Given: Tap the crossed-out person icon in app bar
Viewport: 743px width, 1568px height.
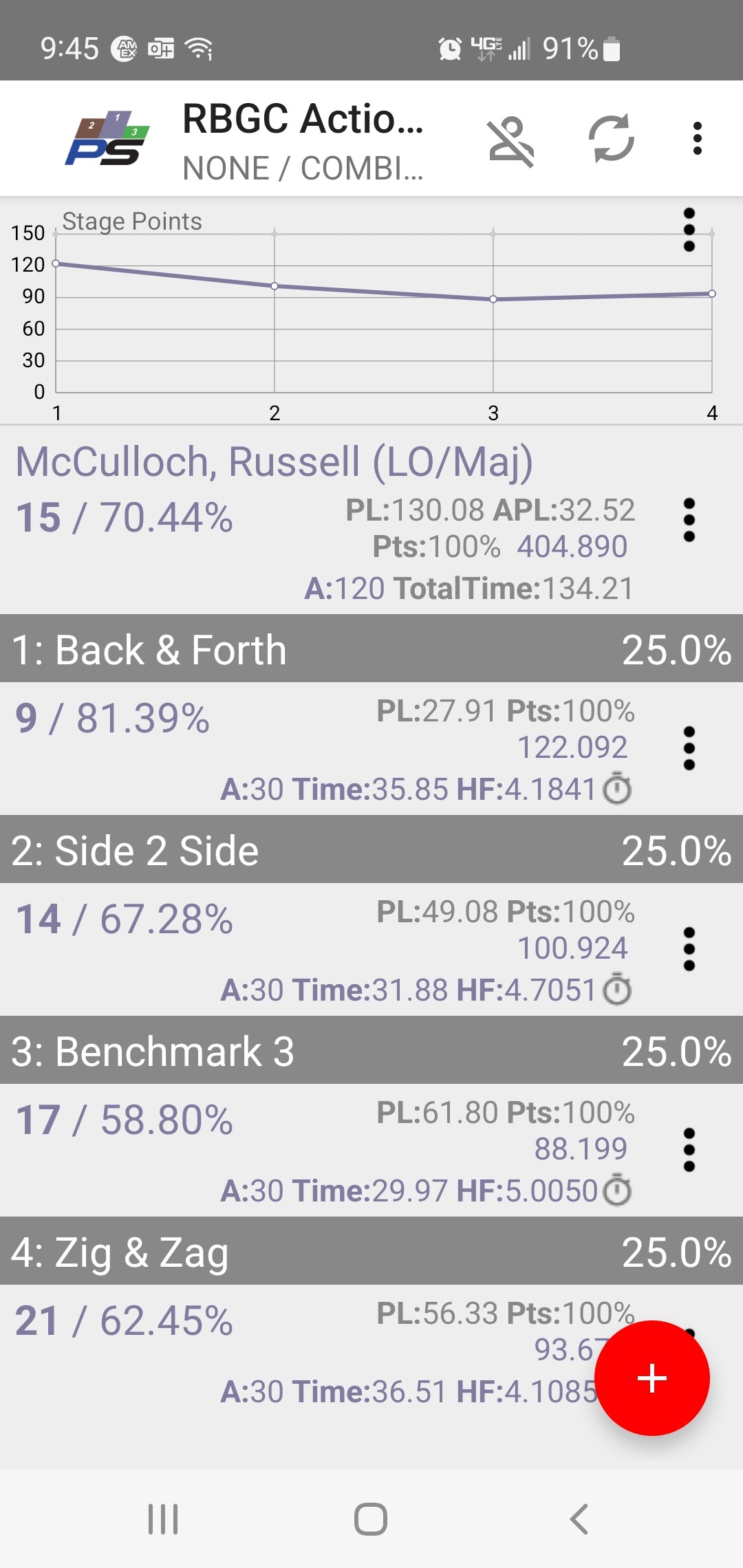Looking at the screenshot, I should tap(511, 142).
